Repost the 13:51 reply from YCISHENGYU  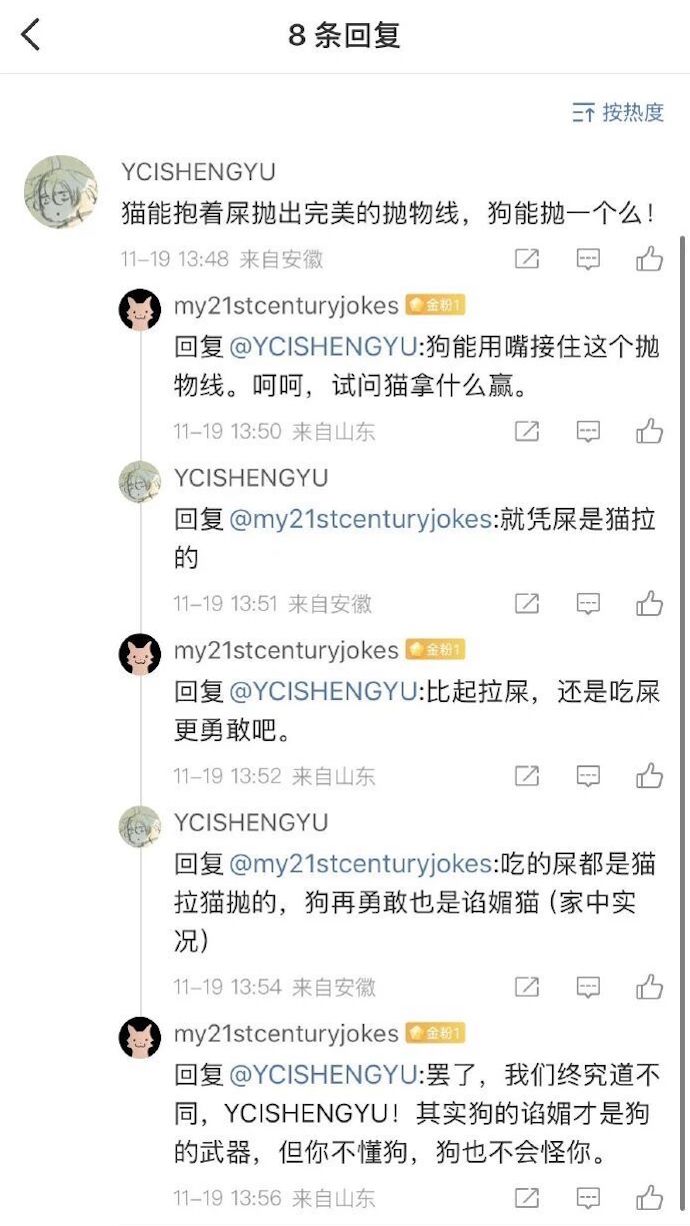click(527, 603)
